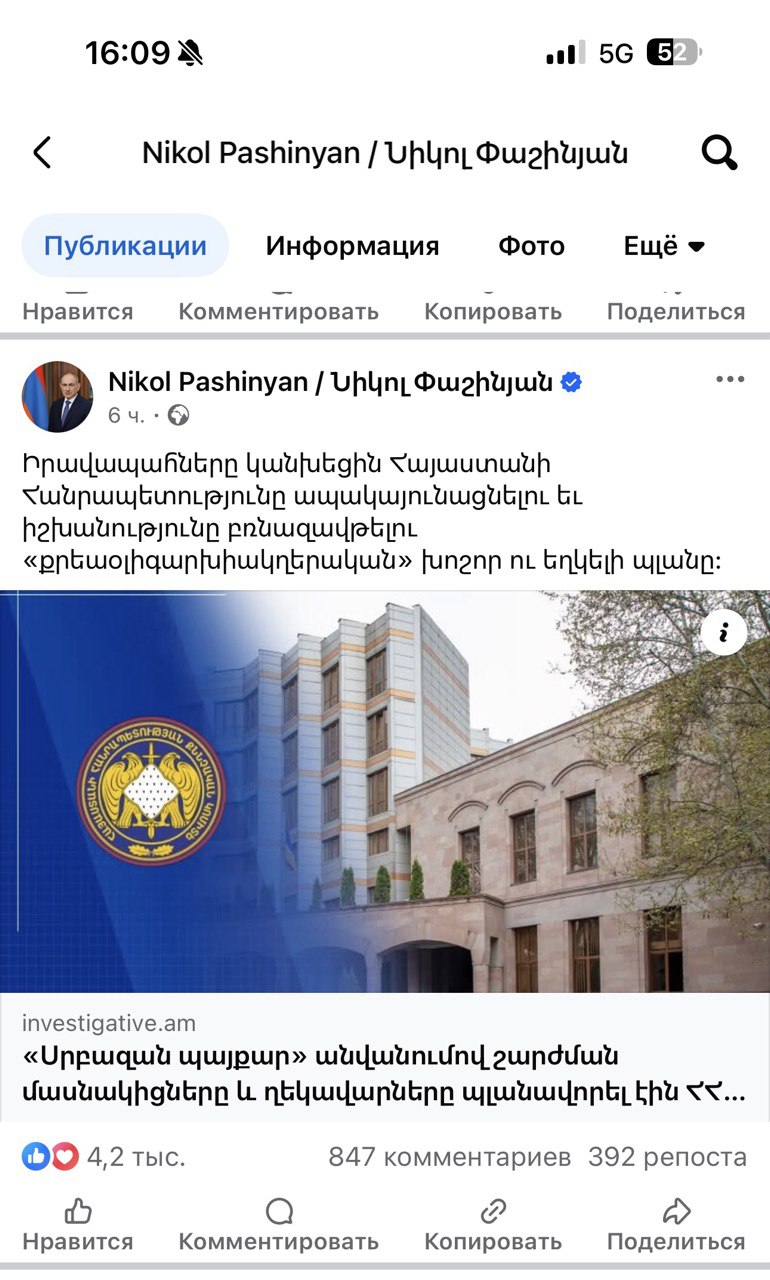This screenshot has width=770, height=1280.
Task: Copy link with bottom Копировать button
Action: 493,1225
